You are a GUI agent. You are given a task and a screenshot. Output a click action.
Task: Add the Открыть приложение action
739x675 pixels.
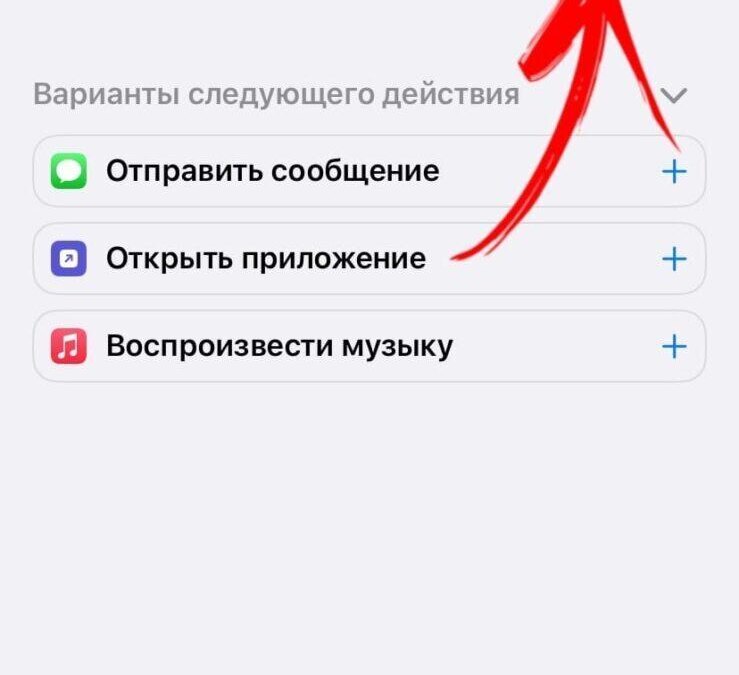point(675,259)
